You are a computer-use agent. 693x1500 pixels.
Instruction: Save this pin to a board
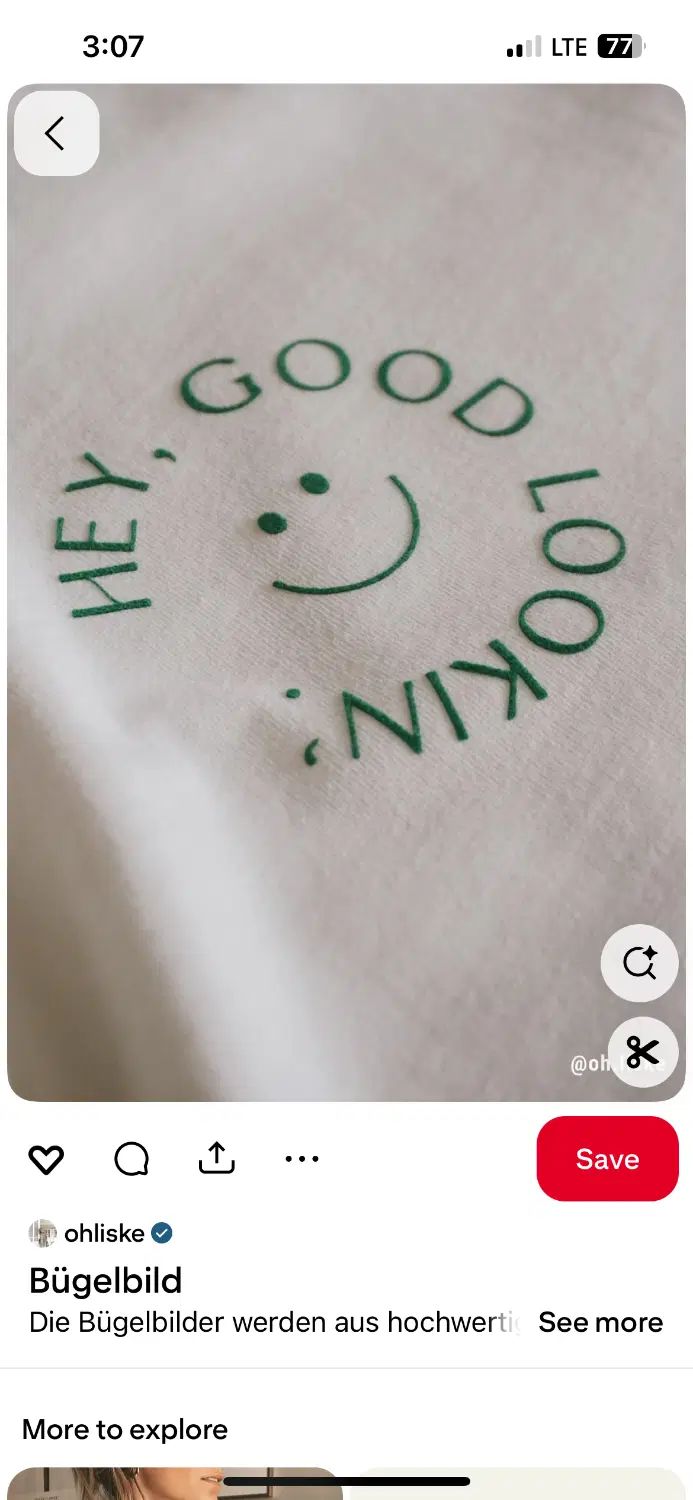pyautogui.click(x=607, y=1159)
